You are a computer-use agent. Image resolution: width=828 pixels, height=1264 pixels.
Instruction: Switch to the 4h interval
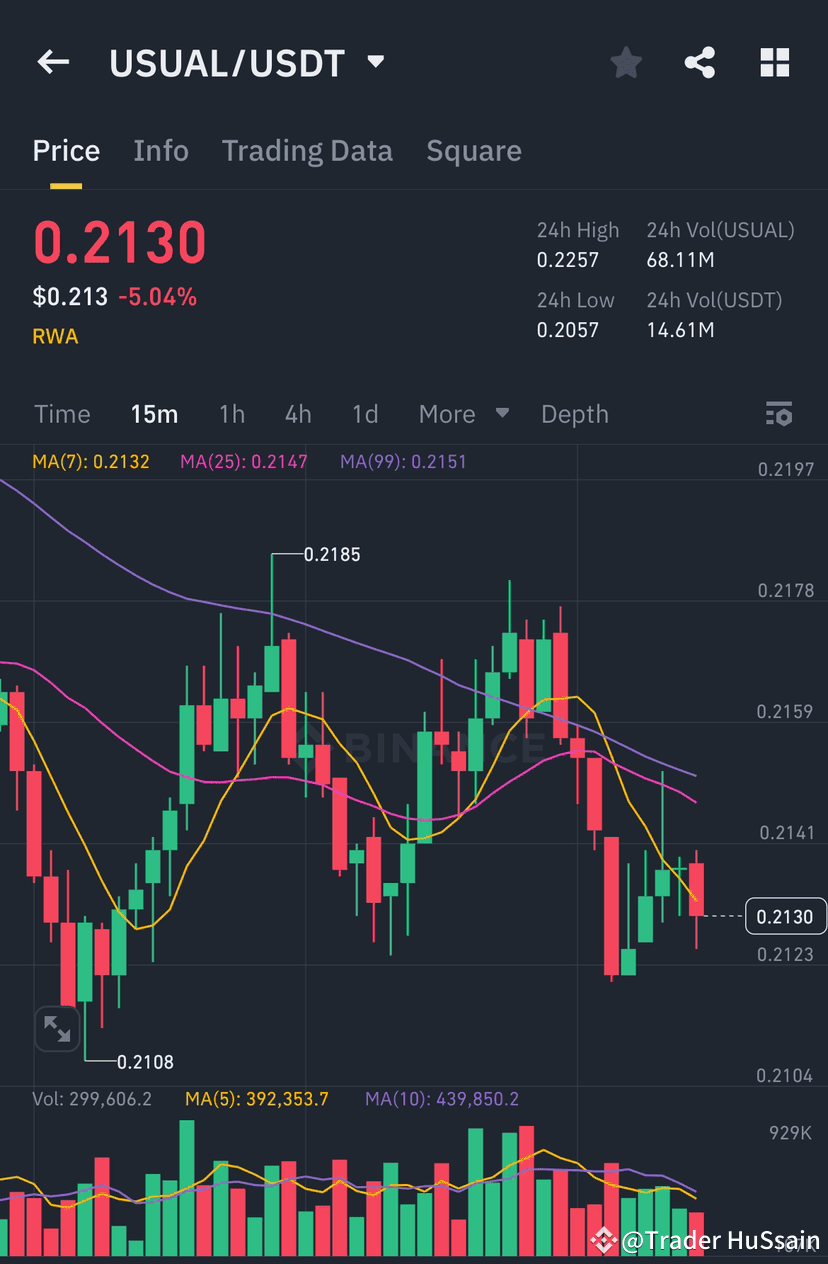click(x=297, y=413)
